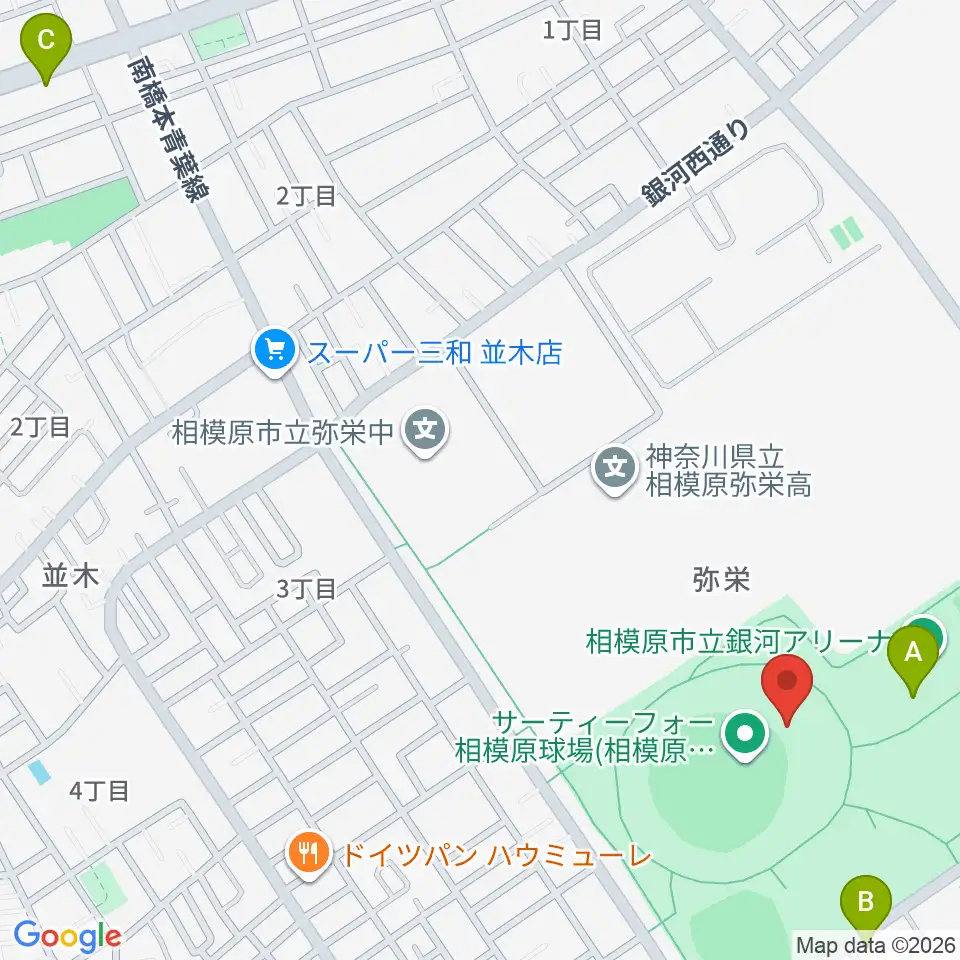Open the スーパー三和 並木店 shopping pin
Screen dimensions: 960x960
(x=275, y=352)
